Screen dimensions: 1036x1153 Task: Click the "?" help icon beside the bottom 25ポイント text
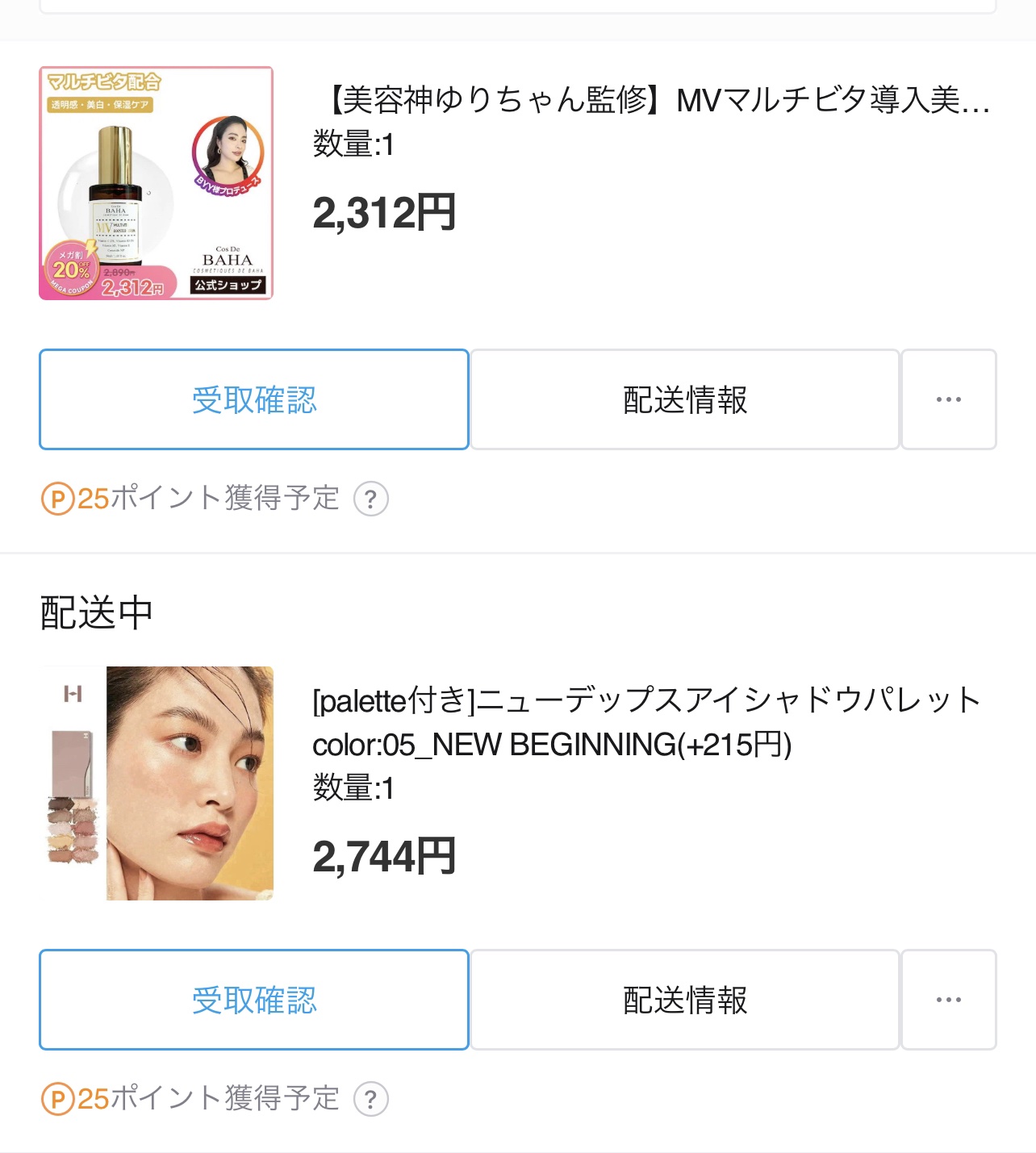click(x=372, y=1099)
